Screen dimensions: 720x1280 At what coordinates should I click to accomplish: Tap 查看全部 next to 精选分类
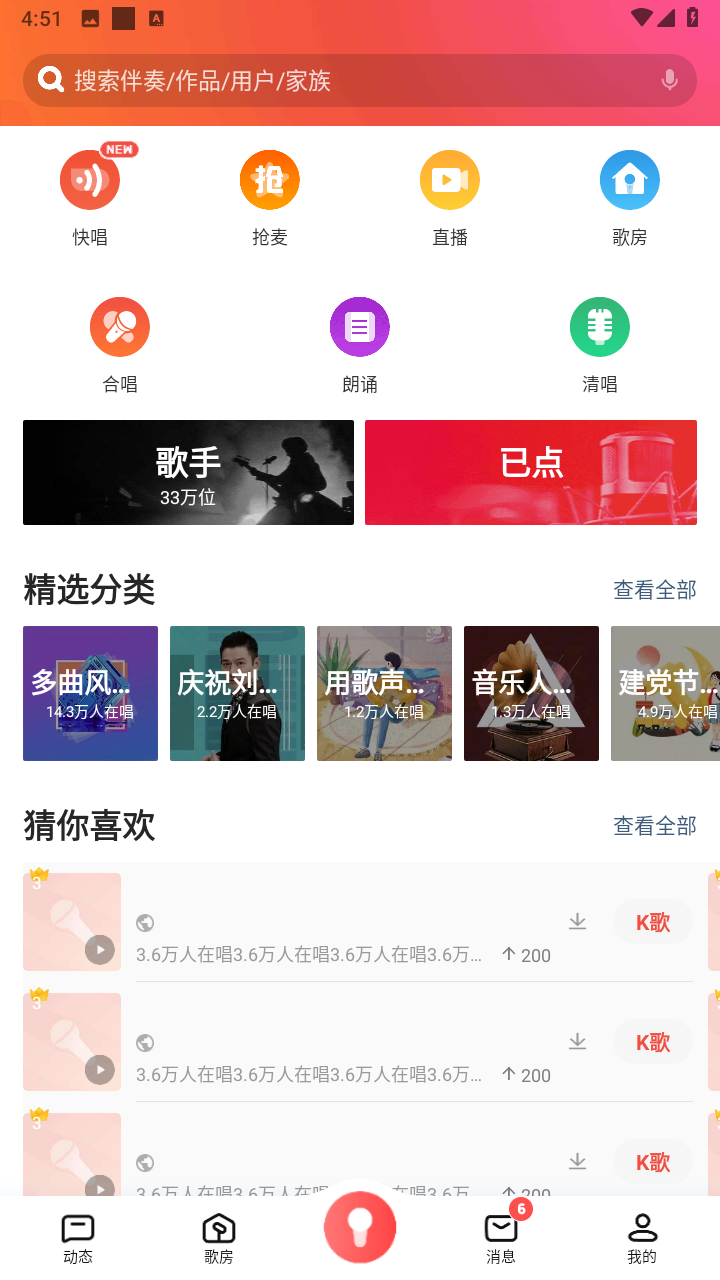[x=655, y=590]
